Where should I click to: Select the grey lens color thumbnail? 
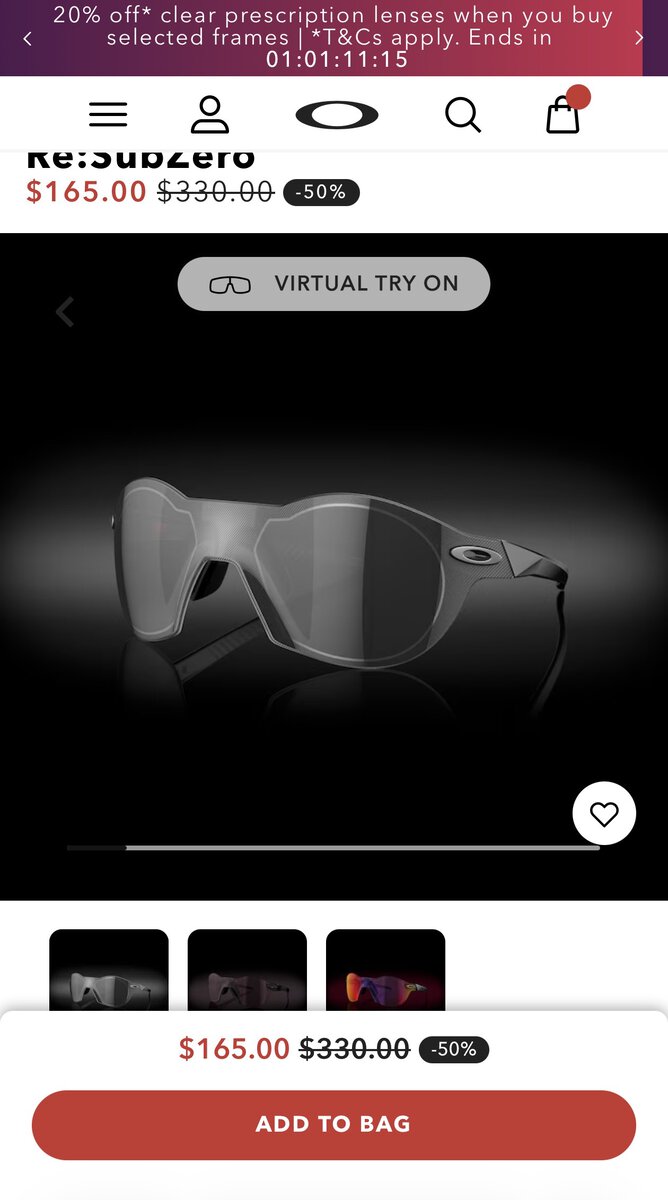(109, 970)
